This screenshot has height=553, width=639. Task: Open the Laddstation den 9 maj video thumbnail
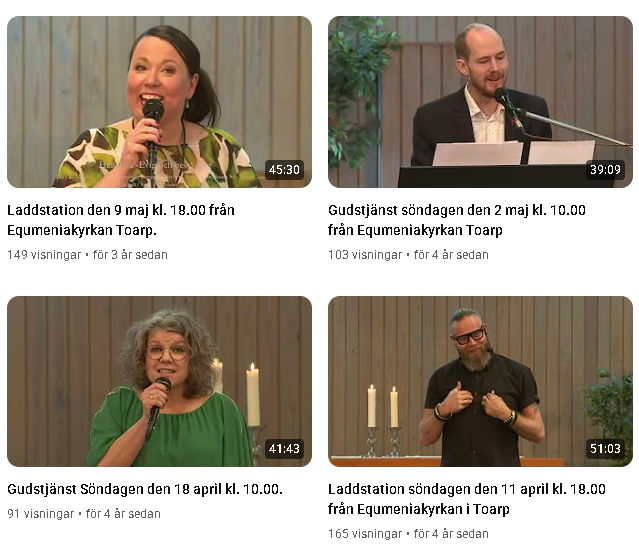click(x=159, y=102)
